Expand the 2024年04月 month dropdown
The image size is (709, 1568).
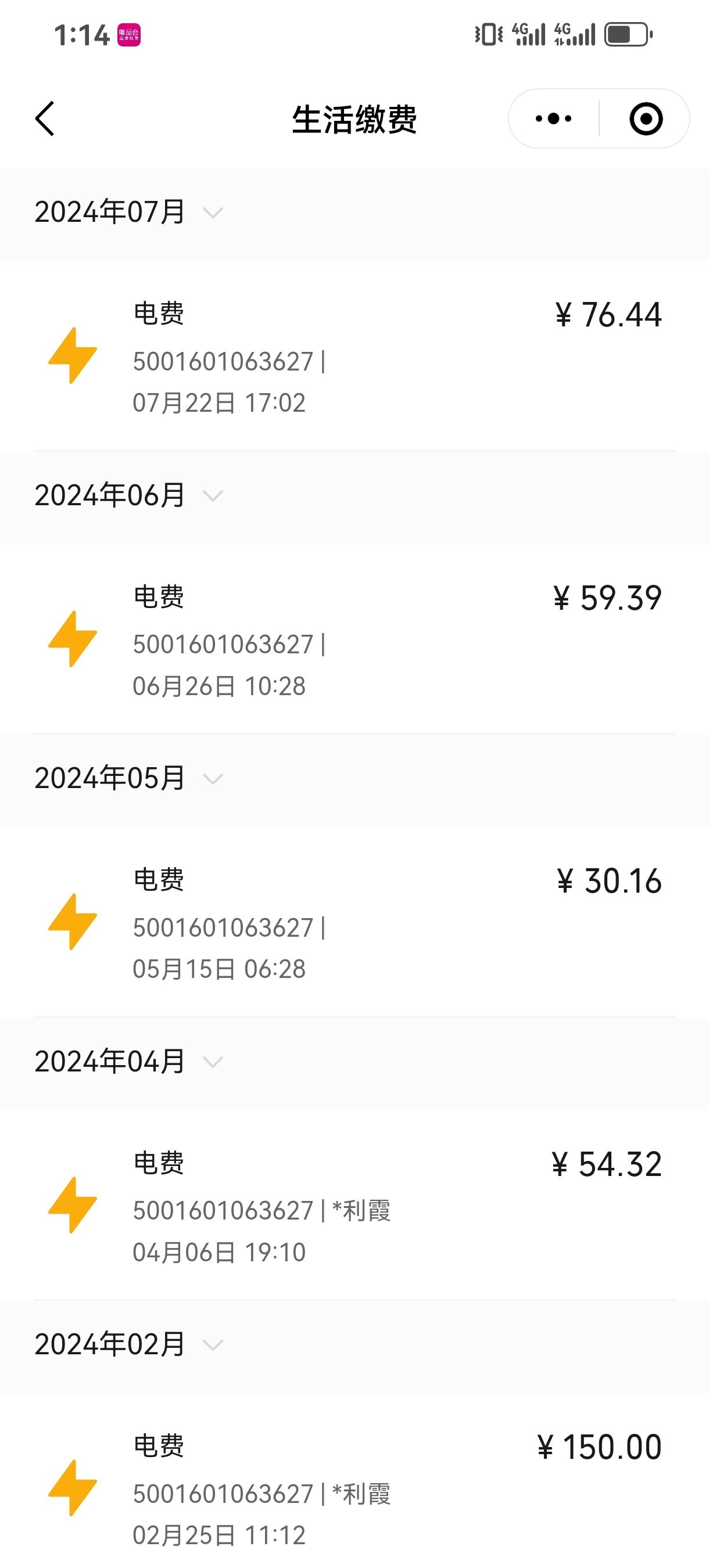click(x=129, y=1062)
